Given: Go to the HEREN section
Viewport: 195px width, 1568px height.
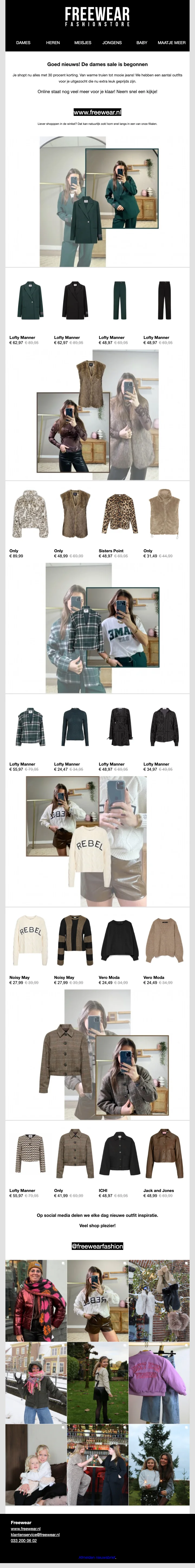Looking at the screenshot, I should (53, 43).
